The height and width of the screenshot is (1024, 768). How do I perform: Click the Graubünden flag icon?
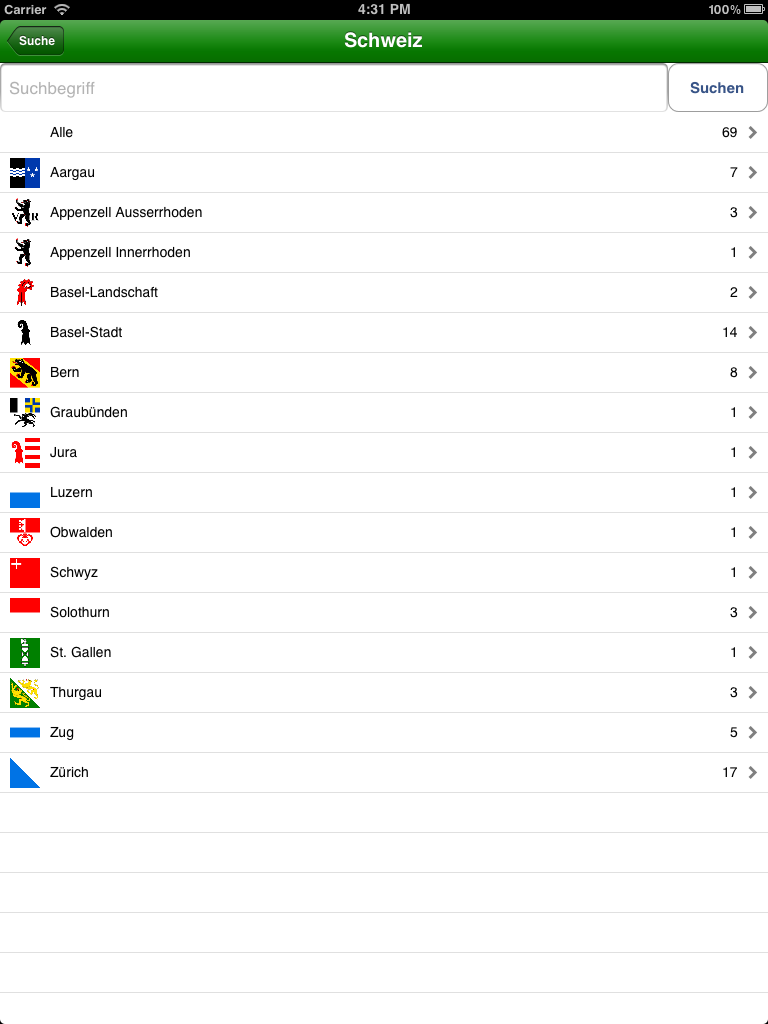(x=24, y=412)
